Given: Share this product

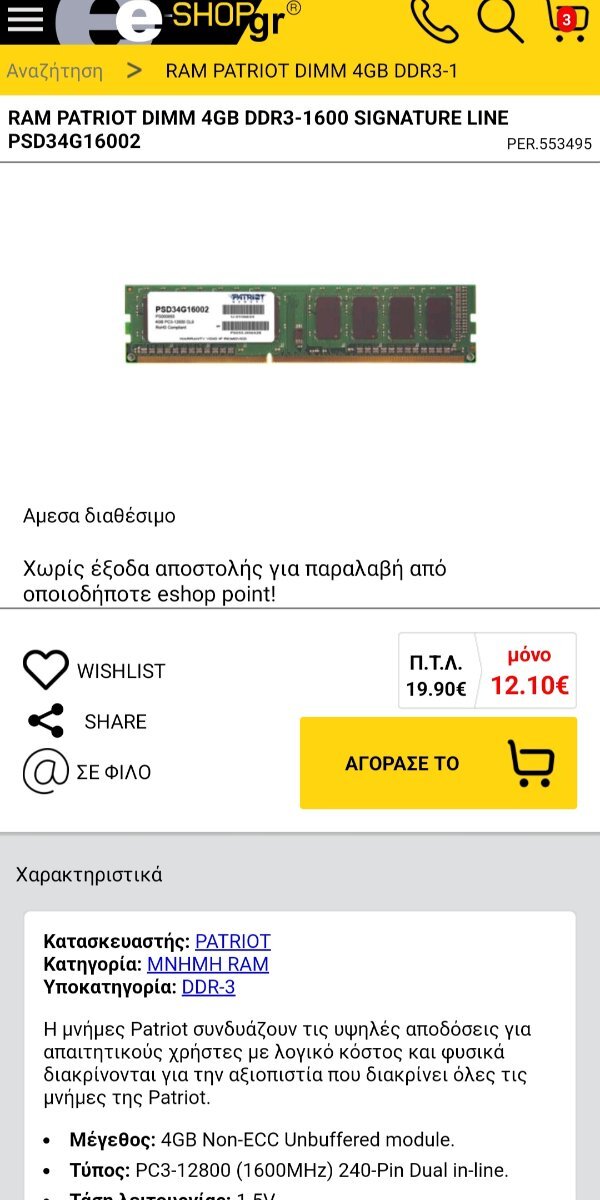Looking at the screenshot, I should (87, 721).
